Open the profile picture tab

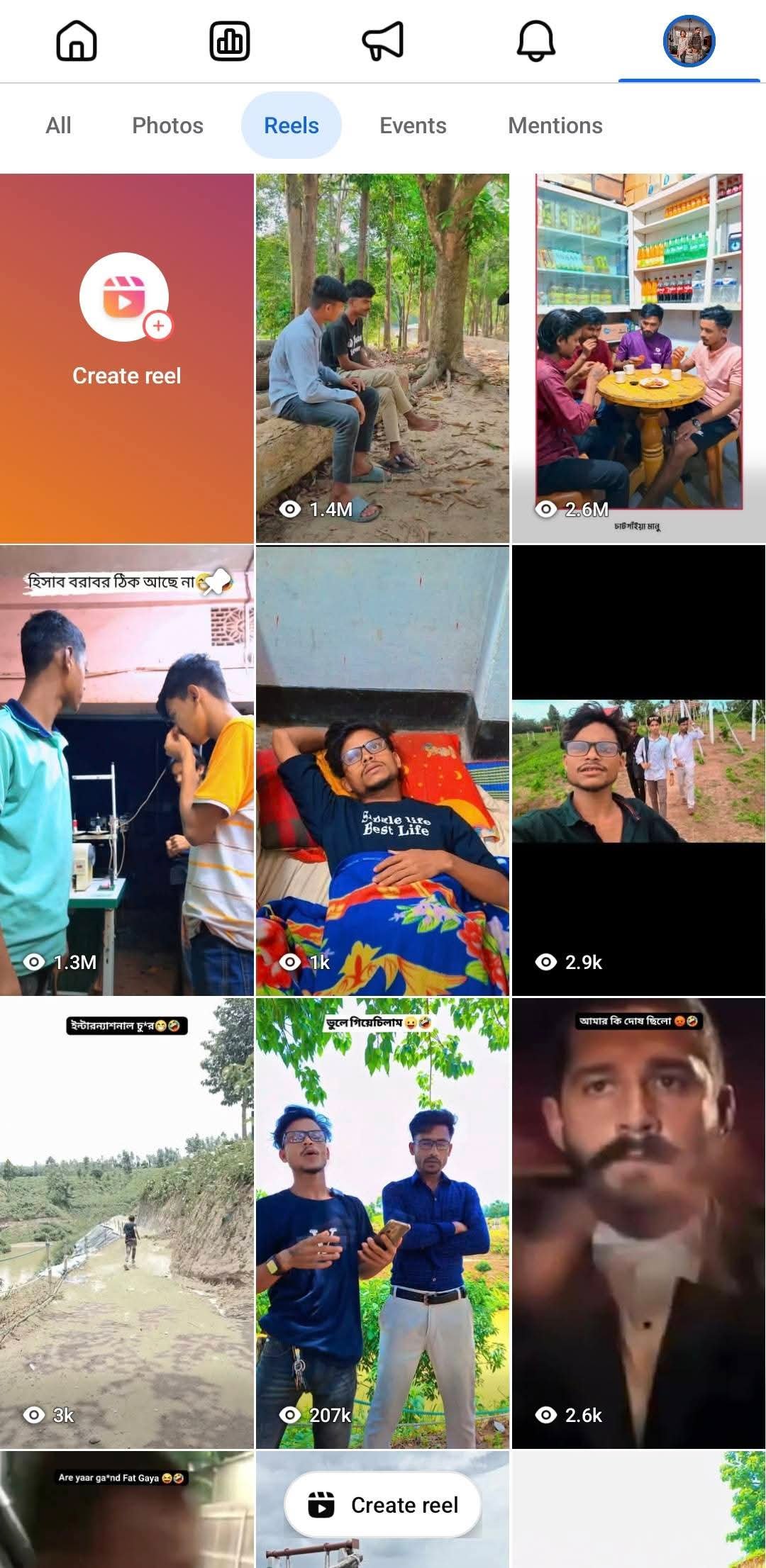689,41
